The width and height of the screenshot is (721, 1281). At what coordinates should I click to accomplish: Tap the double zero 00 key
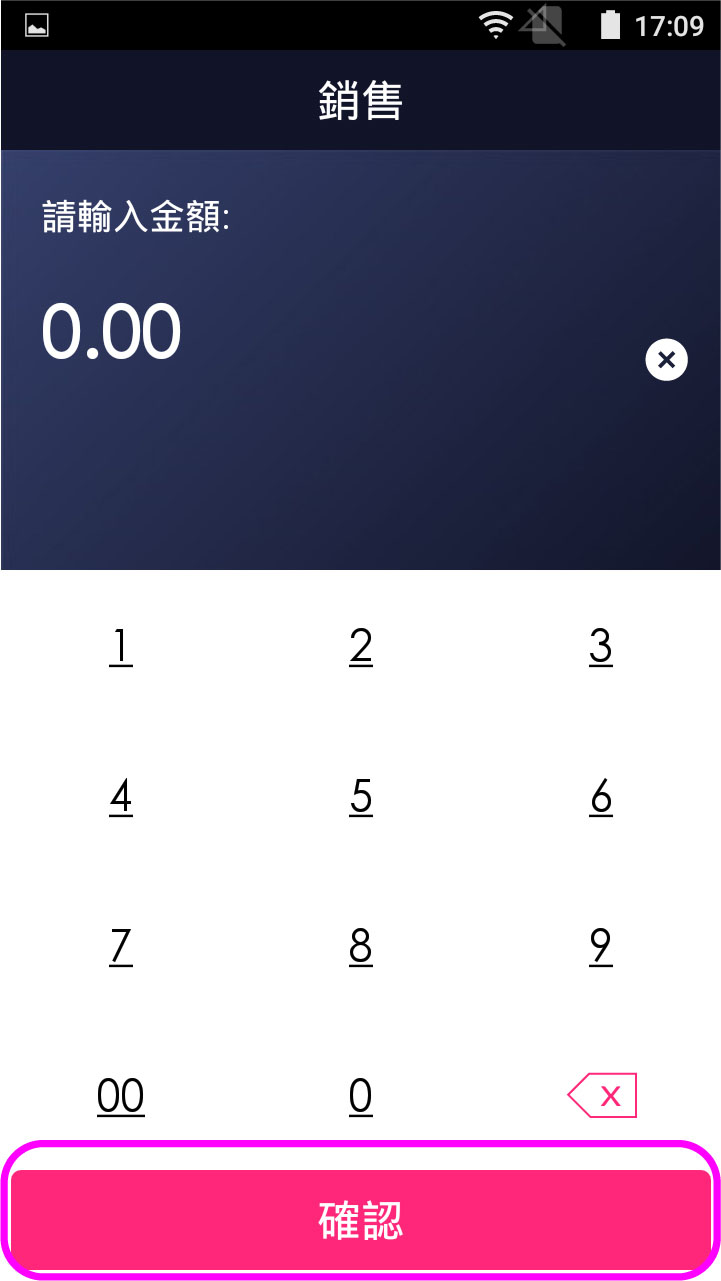pos(121,1096)
